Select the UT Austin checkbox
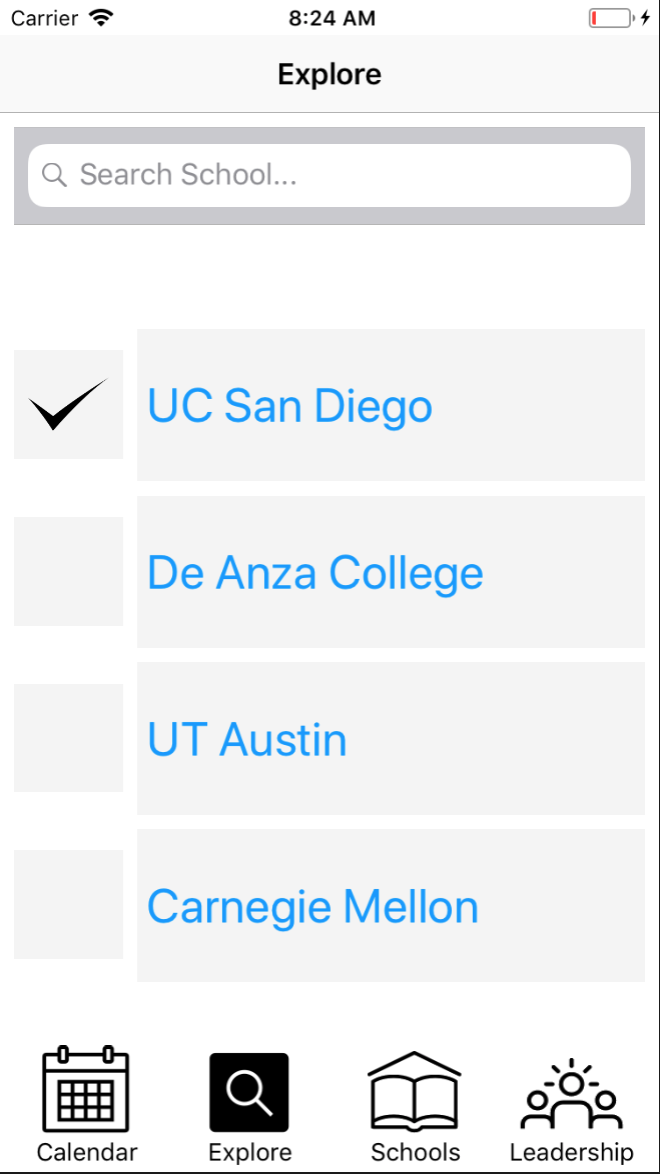The height and width of the screenshot is (1174, 660). coord(68,738)
